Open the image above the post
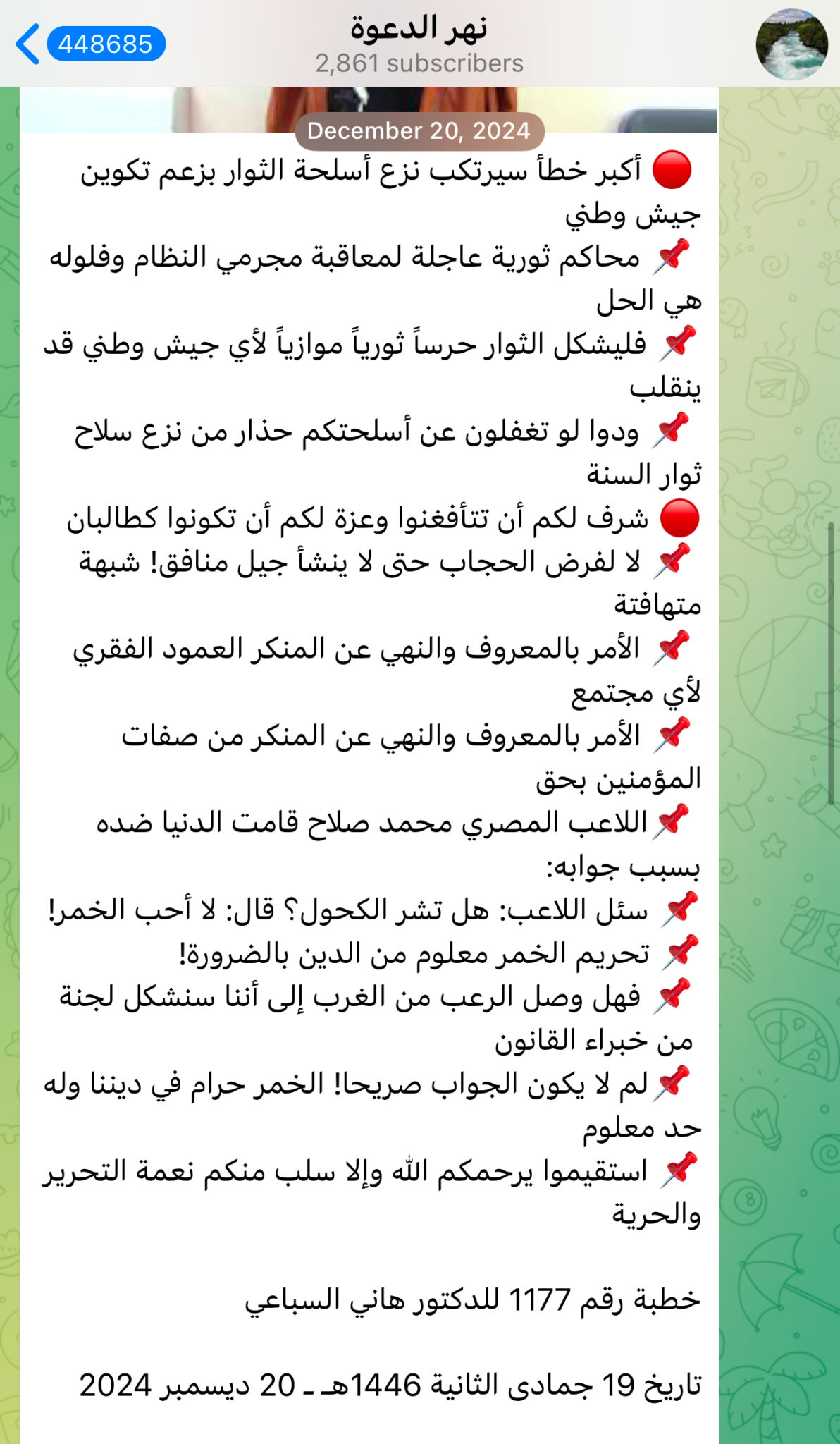 [x=211, y=109]
